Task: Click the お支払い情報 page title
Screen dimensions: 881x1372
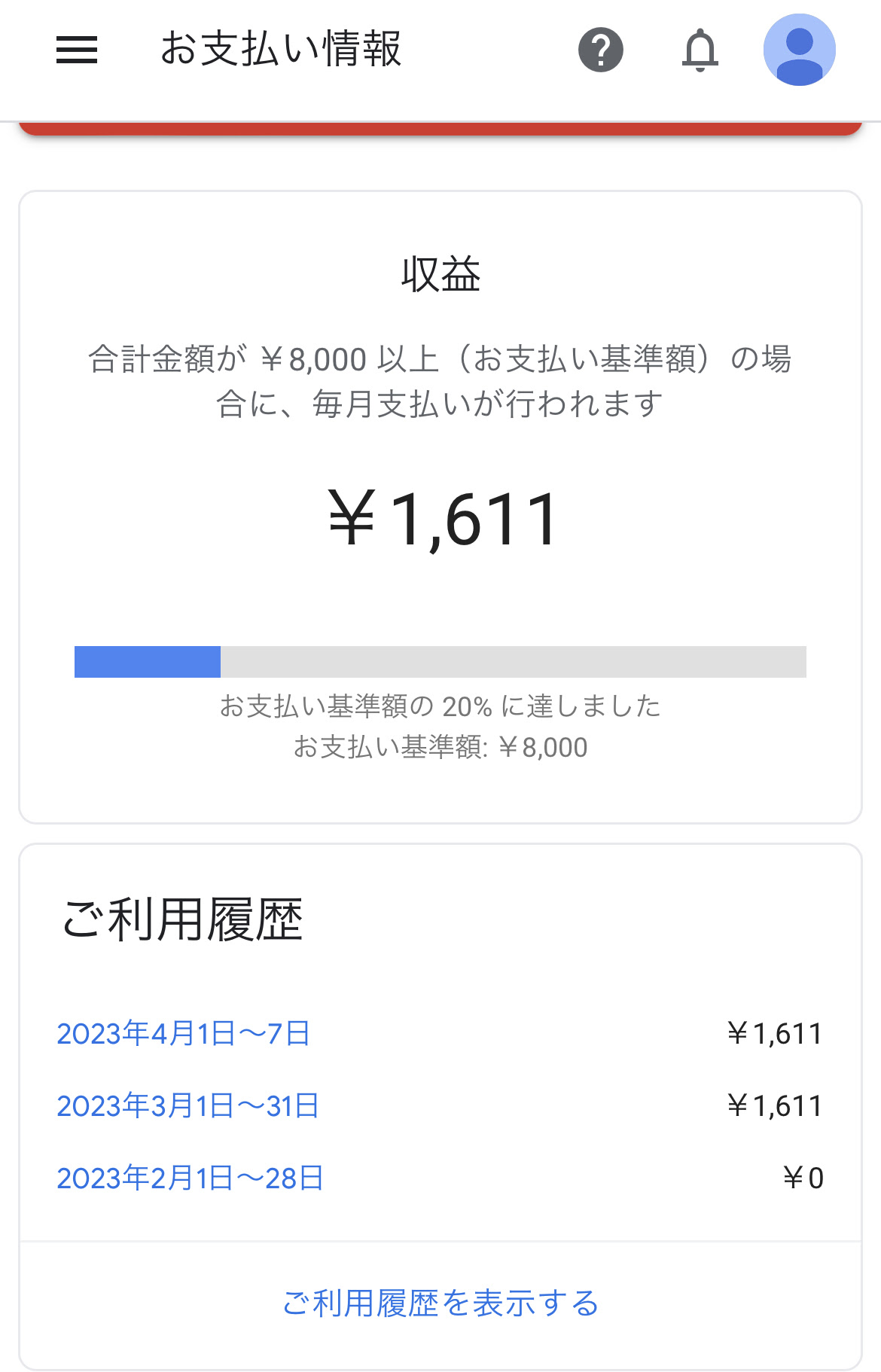Action: click(282, 47)
